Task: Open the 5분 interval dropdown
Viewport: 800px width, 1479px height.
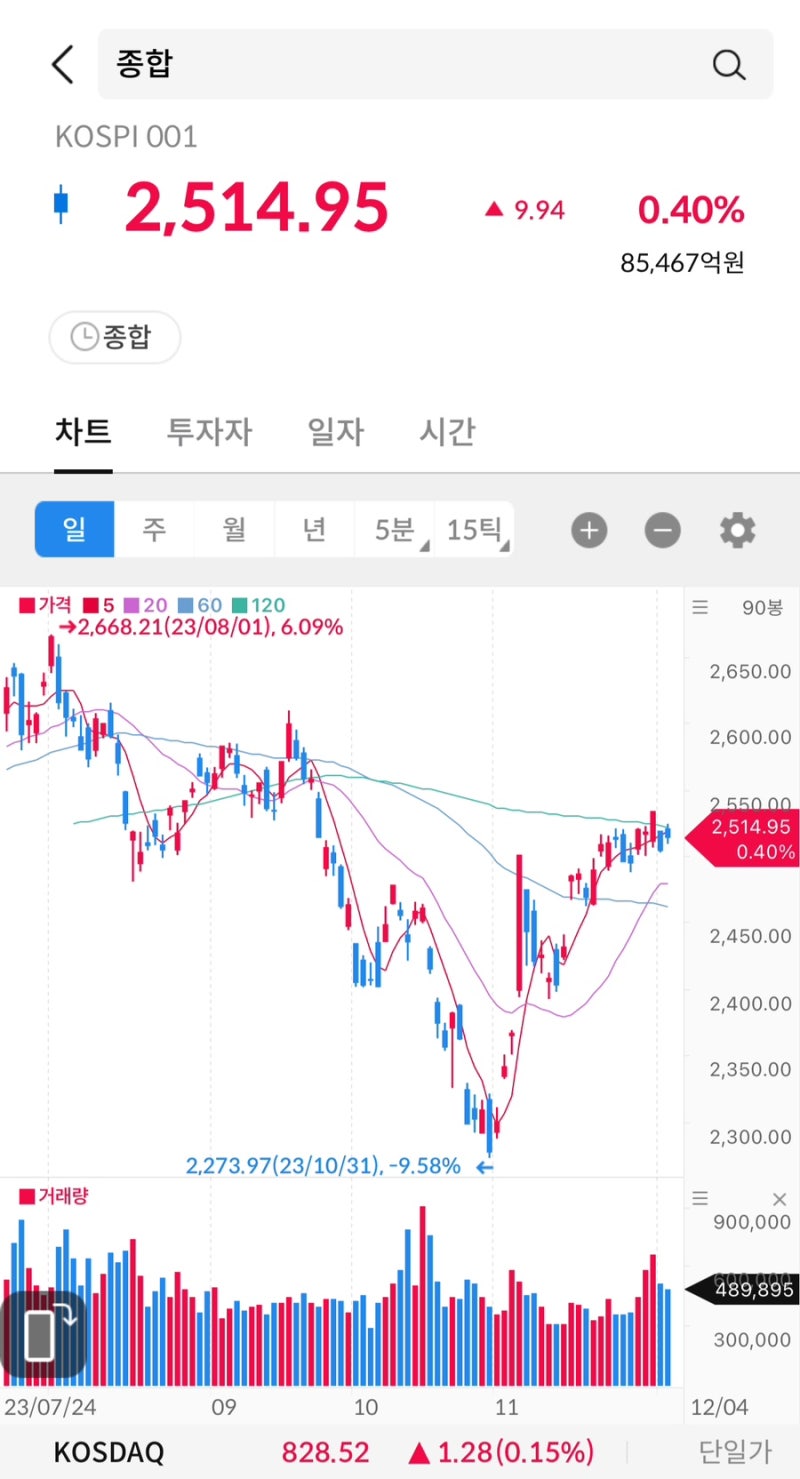Action: pos(394,530)
